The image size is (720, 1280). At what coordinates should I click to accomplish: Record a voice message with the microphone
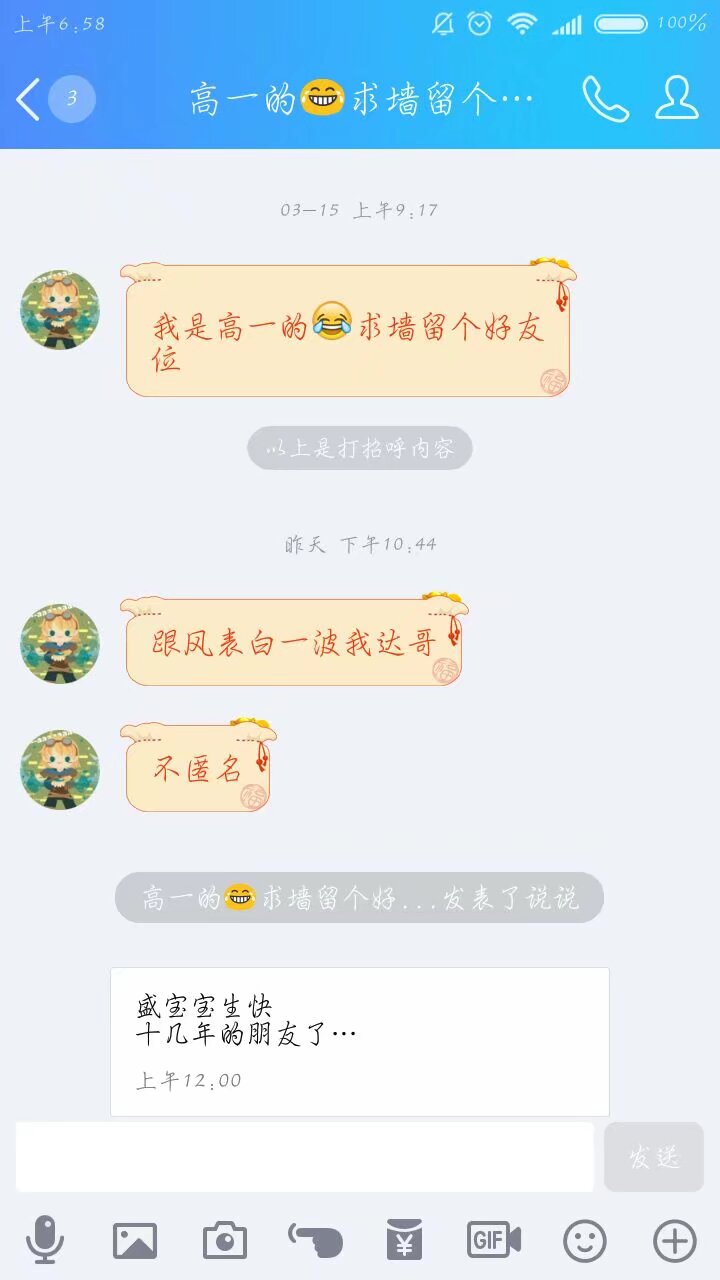pyautogui.click(x=45, y=1240)
